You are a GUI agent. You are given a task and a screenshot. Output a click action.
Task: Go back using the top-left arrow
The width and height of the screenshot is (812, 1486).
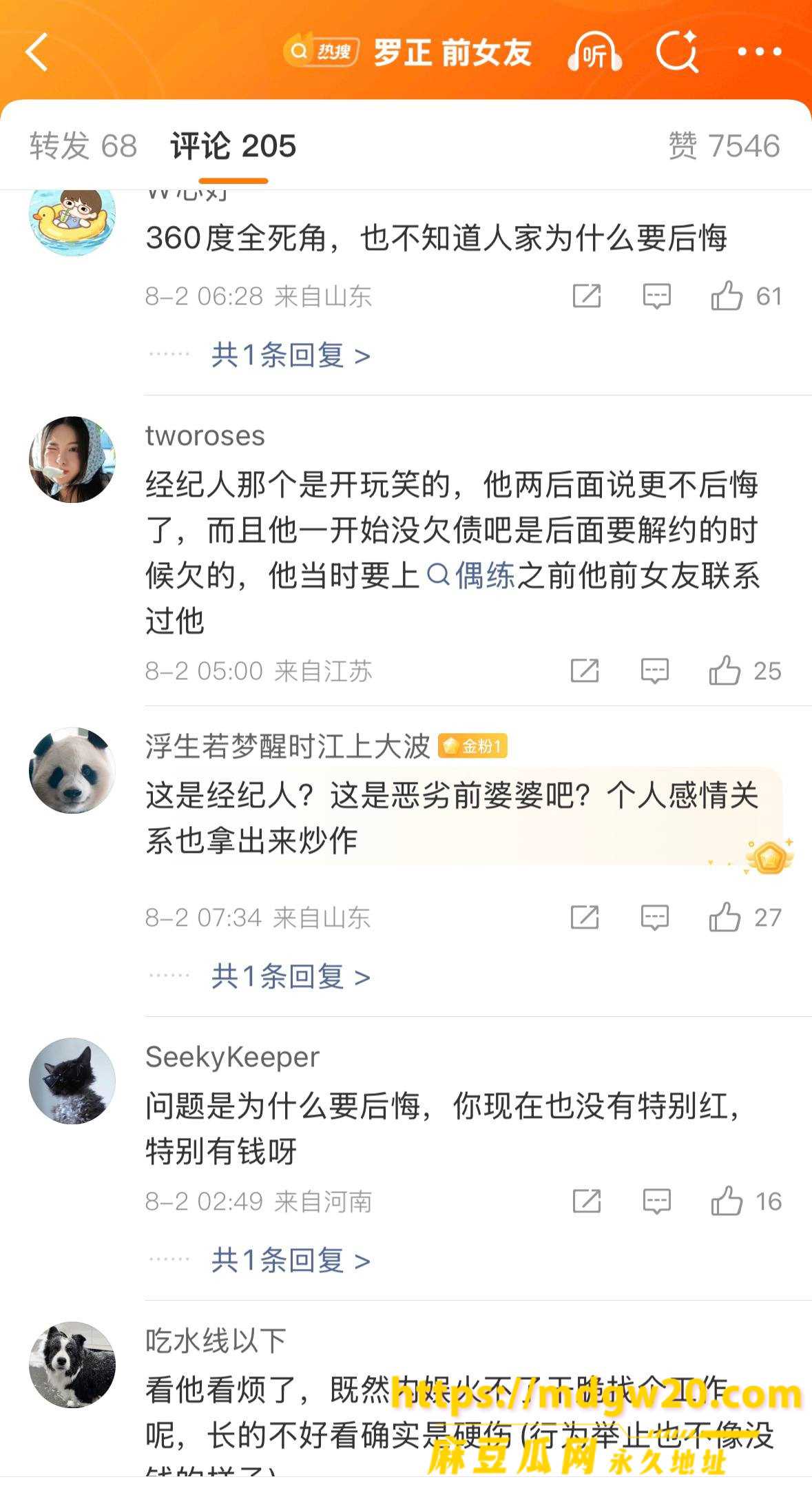click(x=37, y=52)
